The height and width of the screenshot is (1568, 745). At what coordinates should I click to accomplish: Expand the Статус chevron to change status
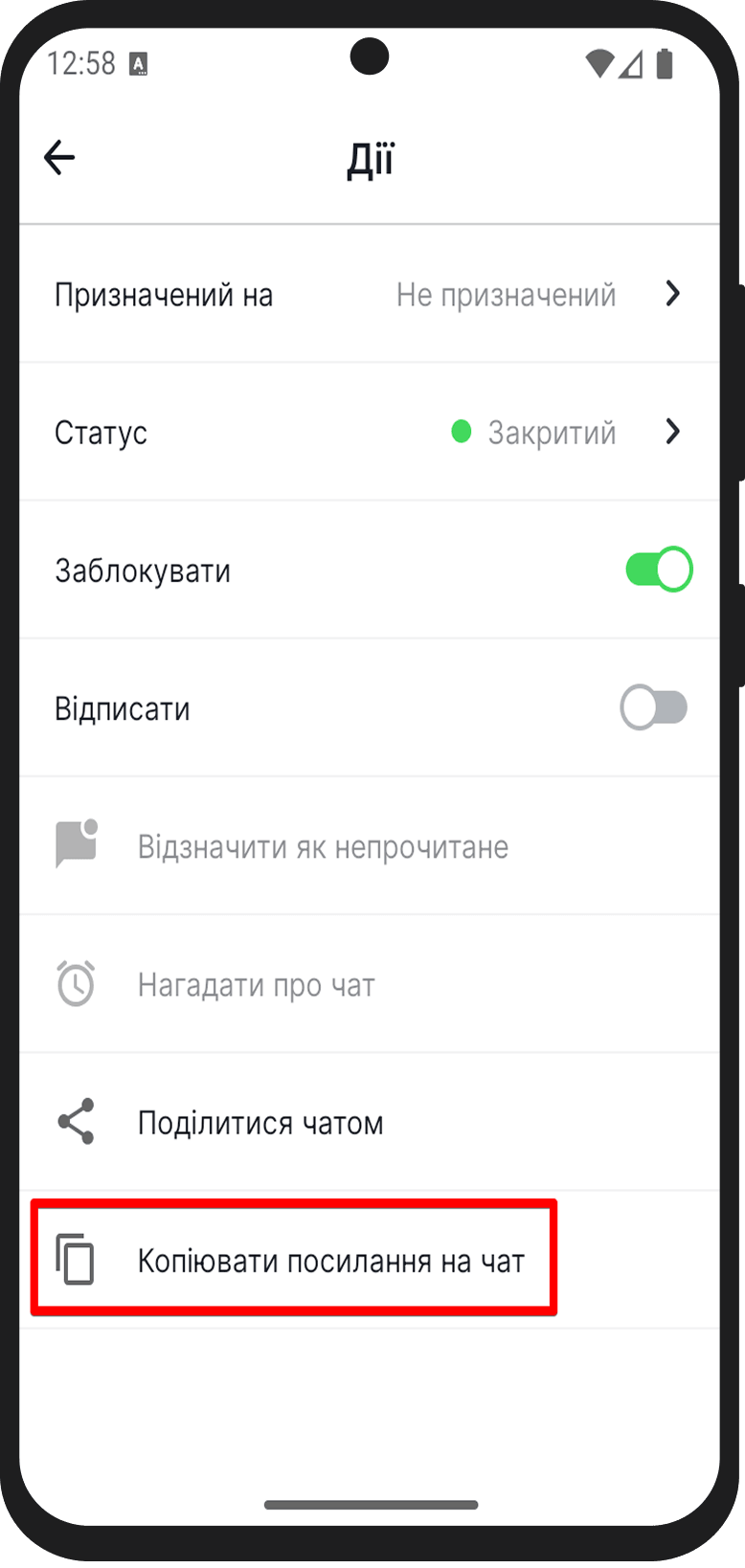pyautogui.click(x=673, y=432)
